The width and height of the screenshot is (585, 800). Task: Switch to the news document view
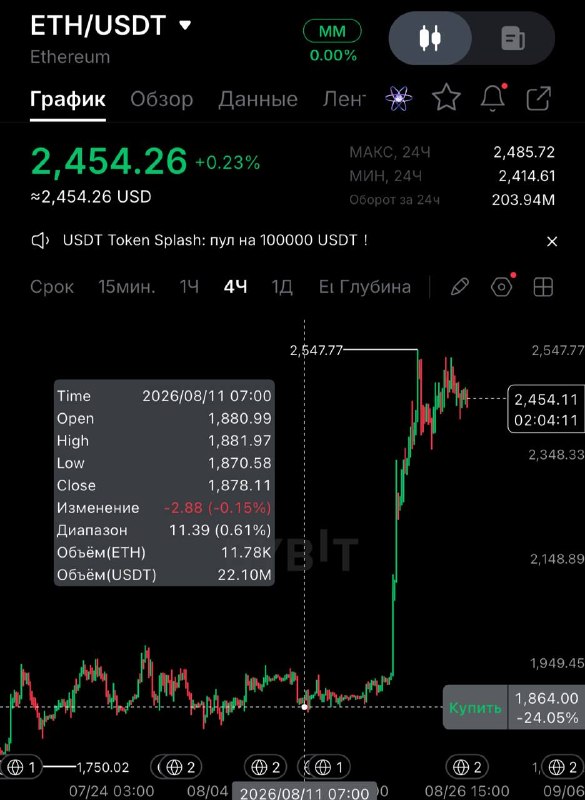click(x=513, y=38)
